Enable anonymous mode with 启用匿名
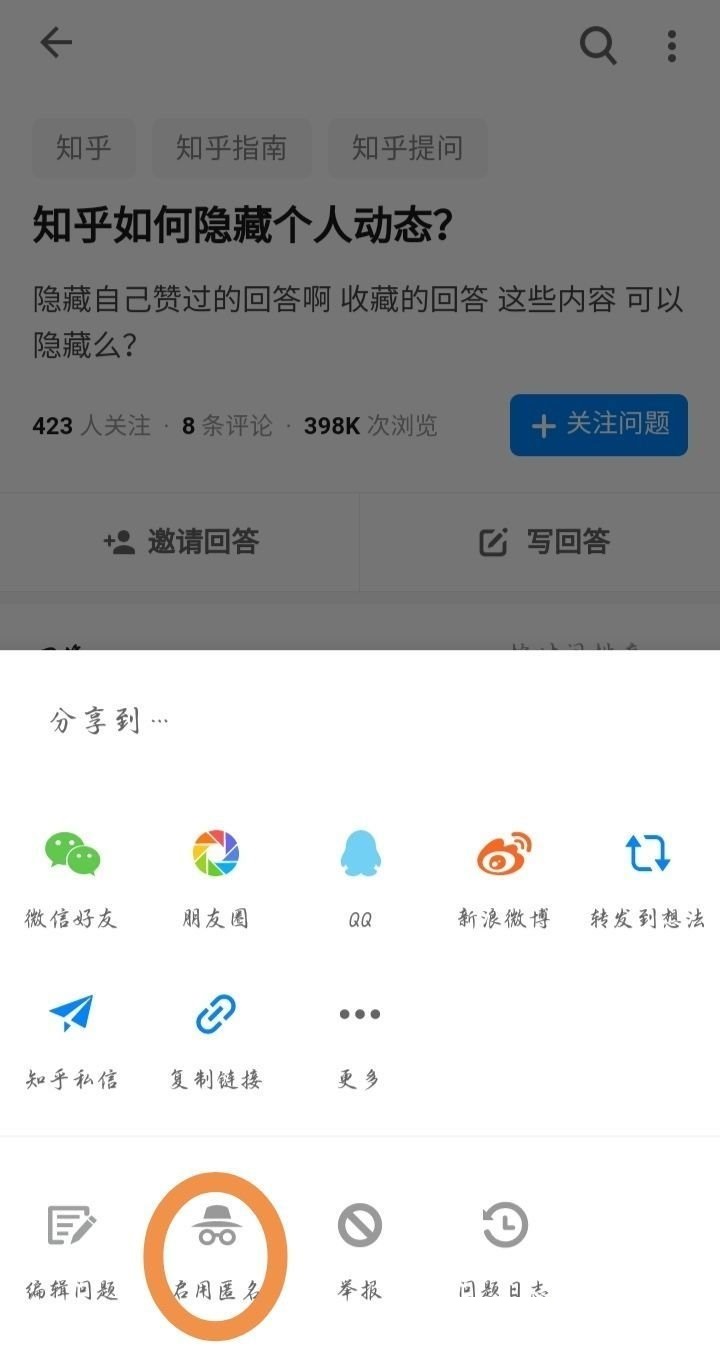 [215, 1245]
